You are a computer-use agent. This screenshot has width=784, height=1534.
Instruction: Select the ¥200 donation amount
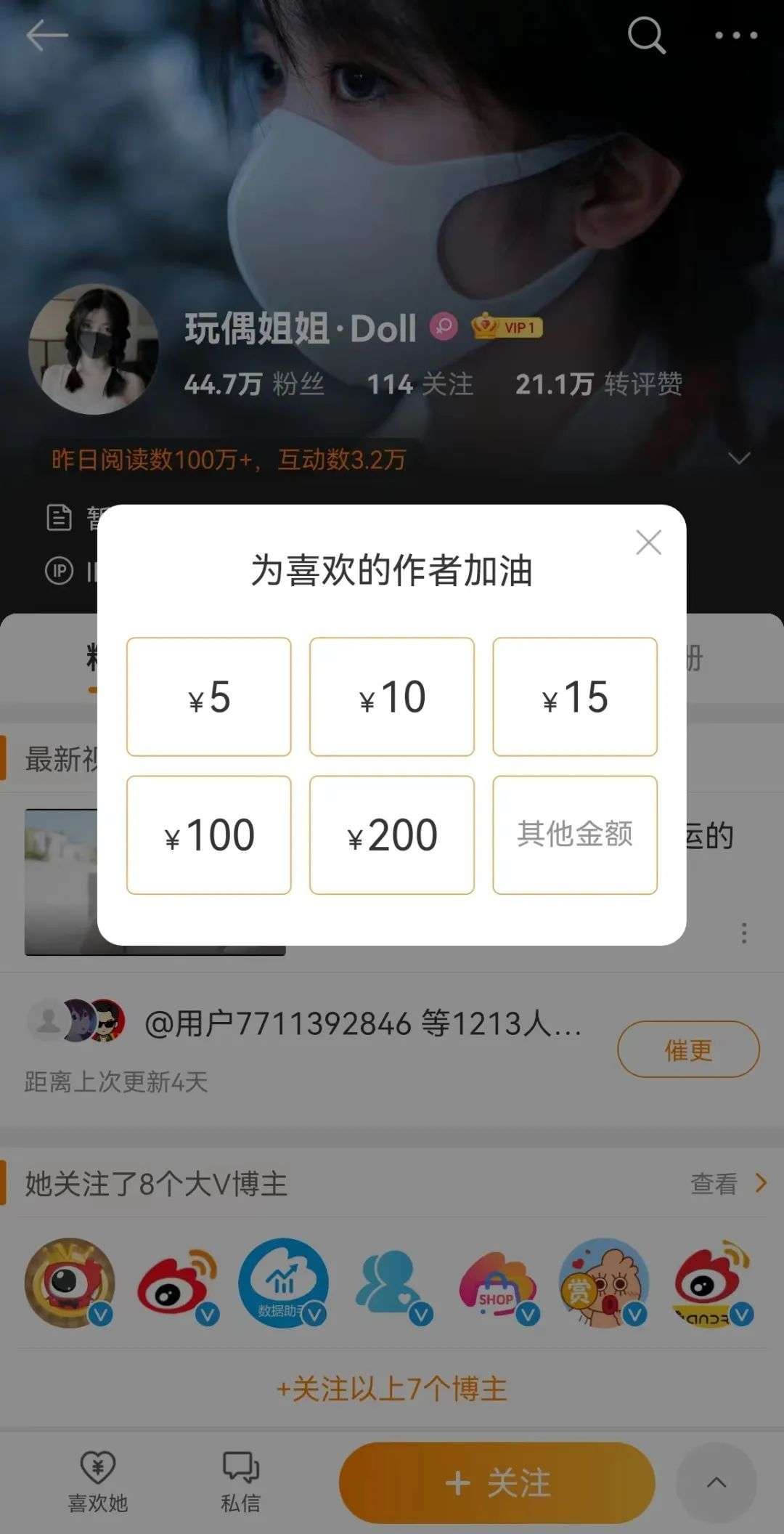(x=392, y=834)
